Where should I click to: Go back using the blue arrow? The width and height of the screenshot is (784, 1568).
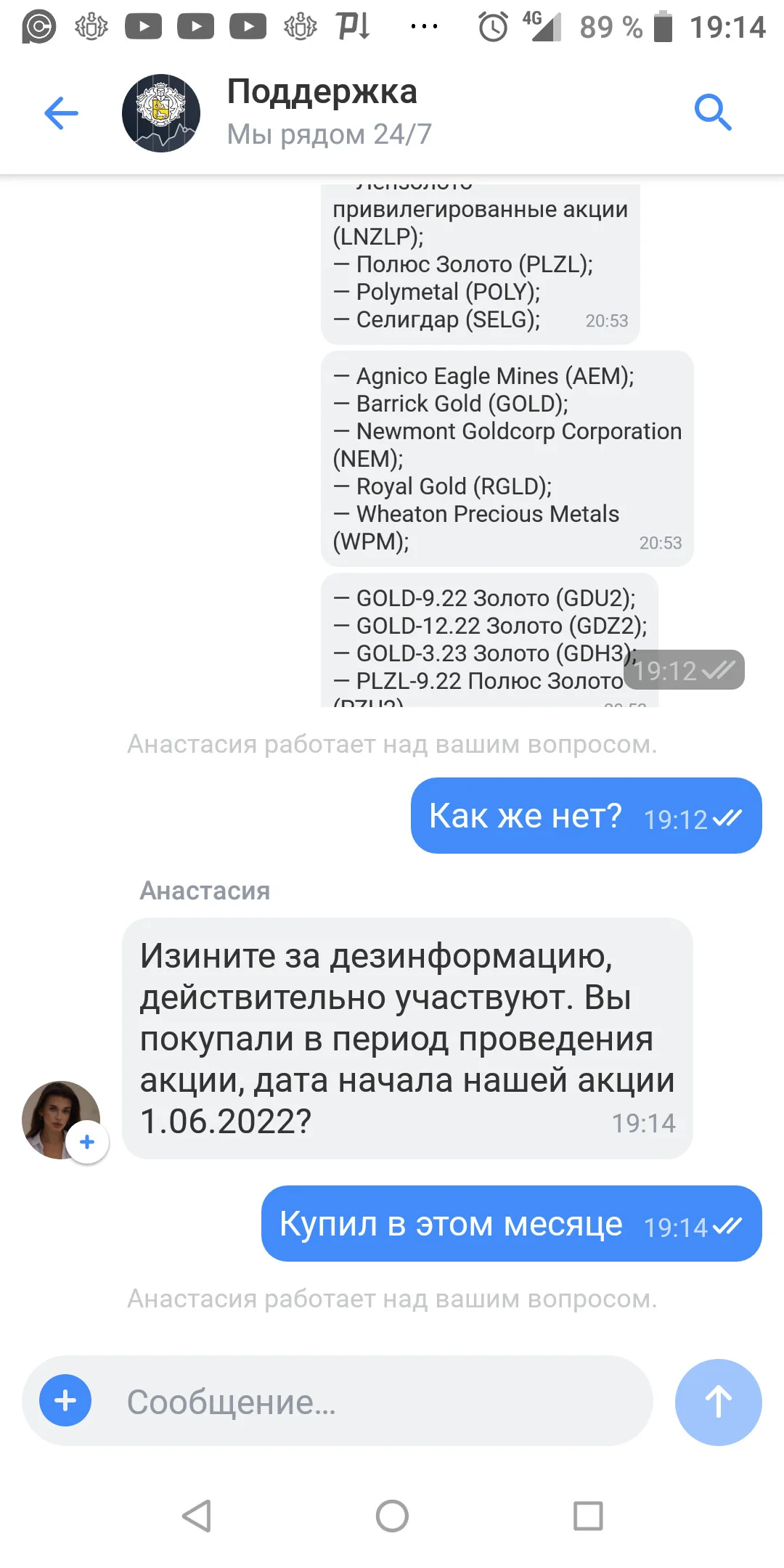click(61, 113)
